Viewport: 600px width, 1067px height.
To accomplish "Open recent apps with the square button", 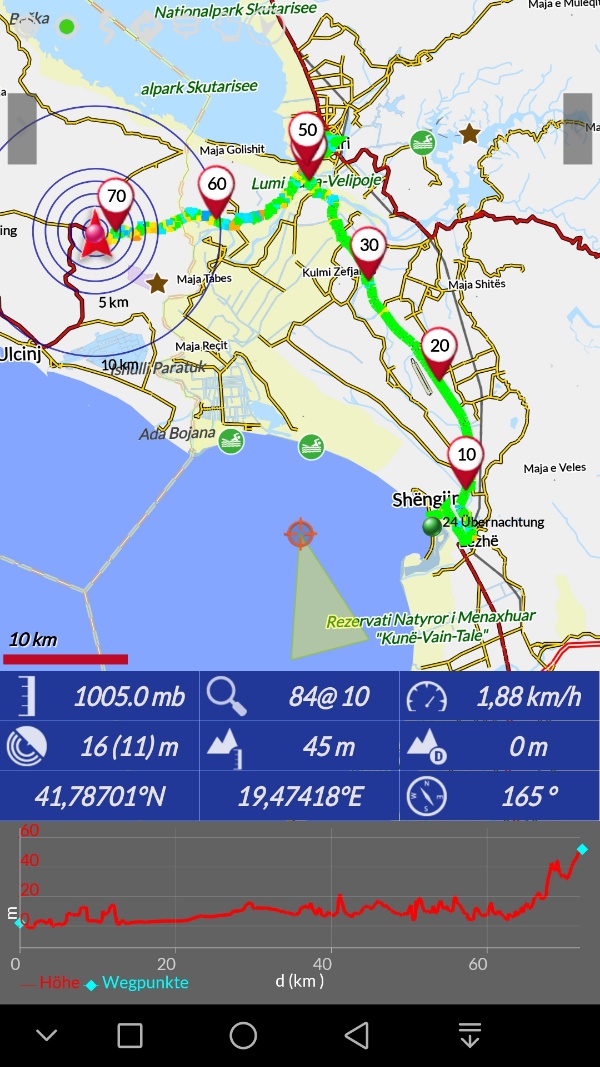I will [x=130, y=1035].
